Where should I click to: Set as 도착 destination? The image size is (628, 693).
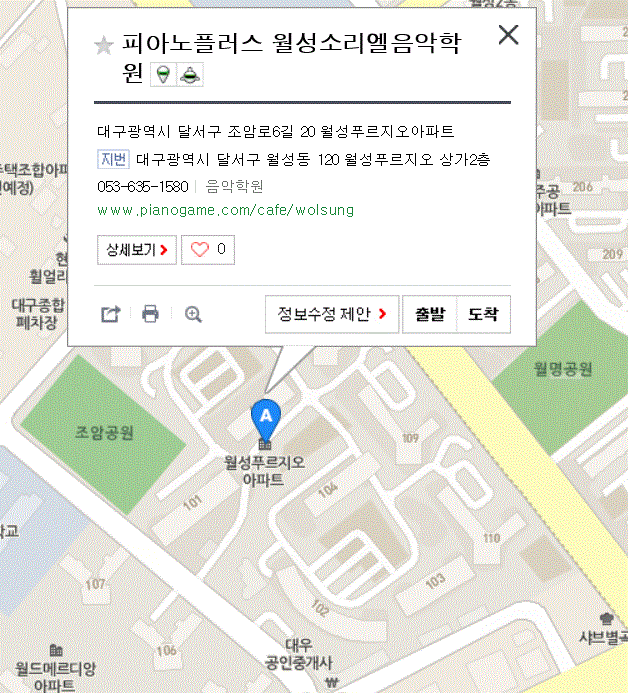[x=483, y=314]
